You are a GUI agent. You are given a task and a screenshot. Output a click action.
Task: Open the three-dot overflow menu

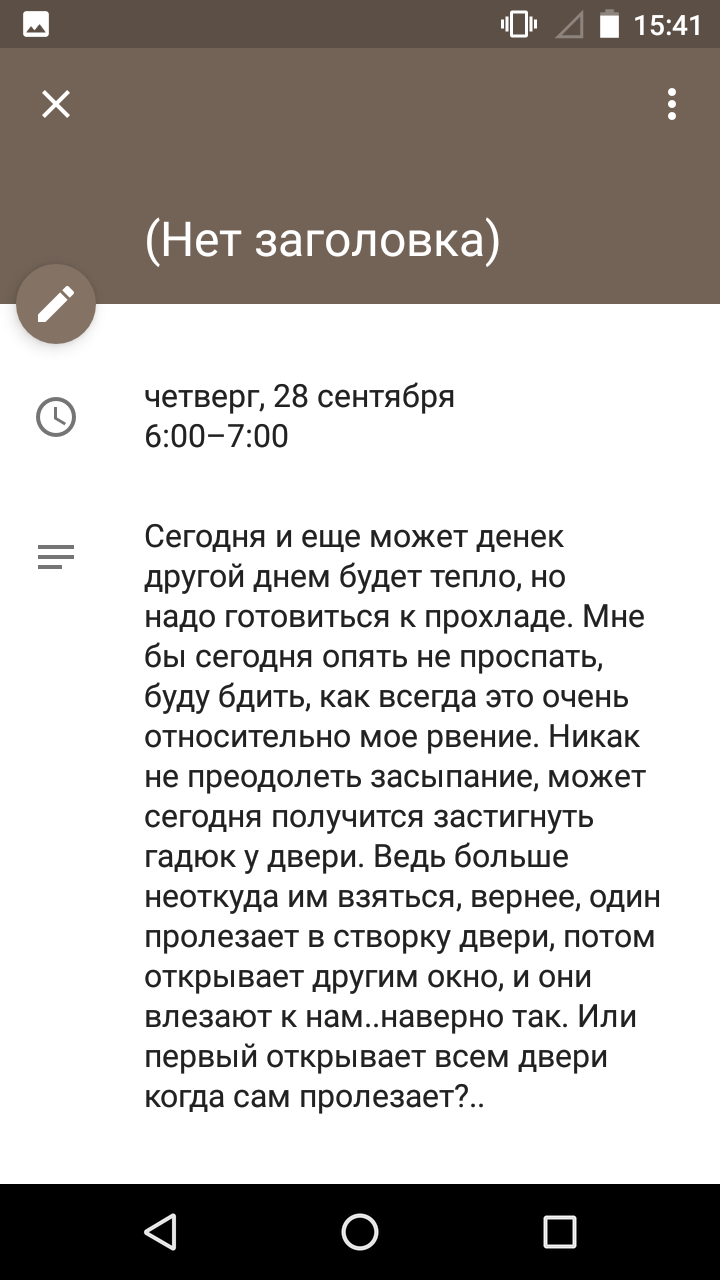coord(672,104)
